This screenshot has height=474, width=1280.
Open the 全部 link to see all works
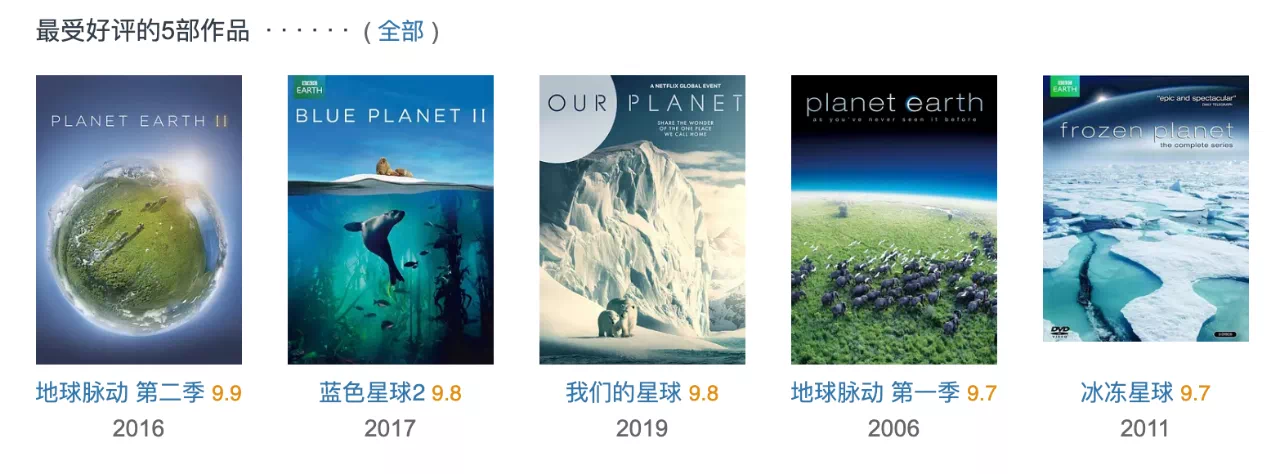tap(401, 31)
